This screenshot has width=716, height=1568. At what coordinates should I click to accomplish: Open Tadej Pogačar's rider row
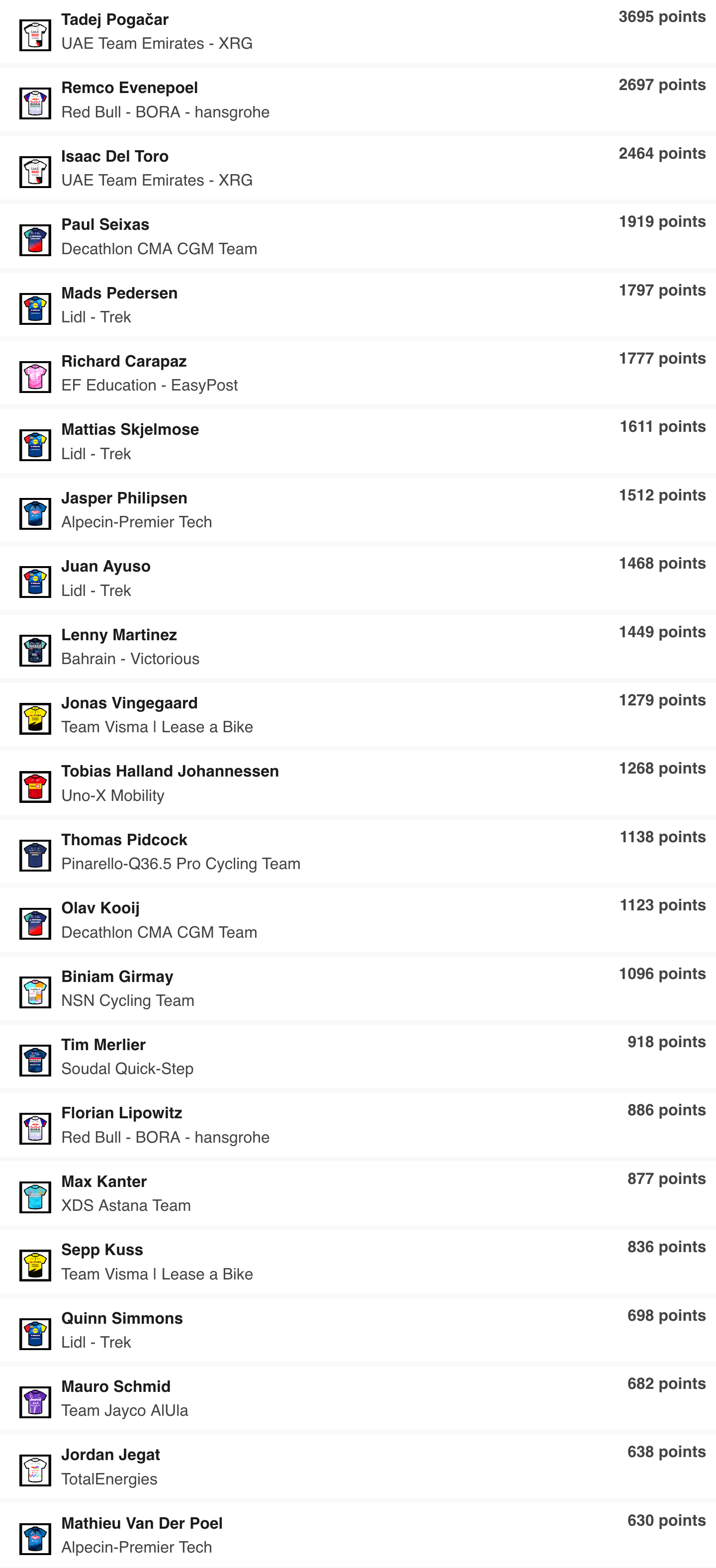tap(358, 31)
